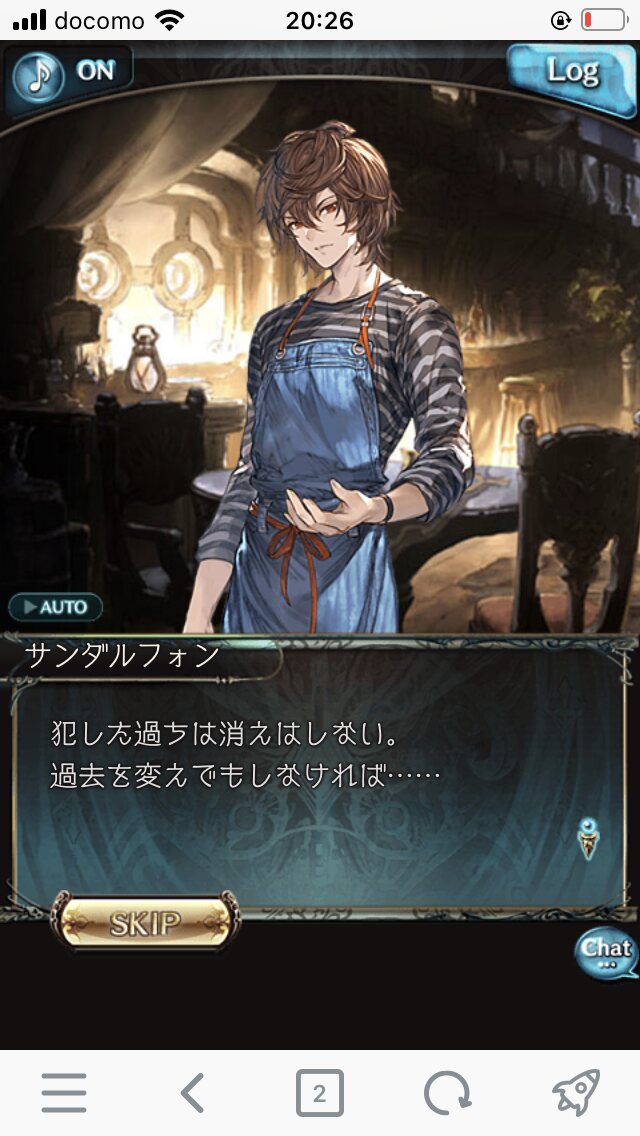Open the browser tabs switcher
Image resolution: width=640 pixels, height=1136 pixels.
click(x=319, y=1093)
